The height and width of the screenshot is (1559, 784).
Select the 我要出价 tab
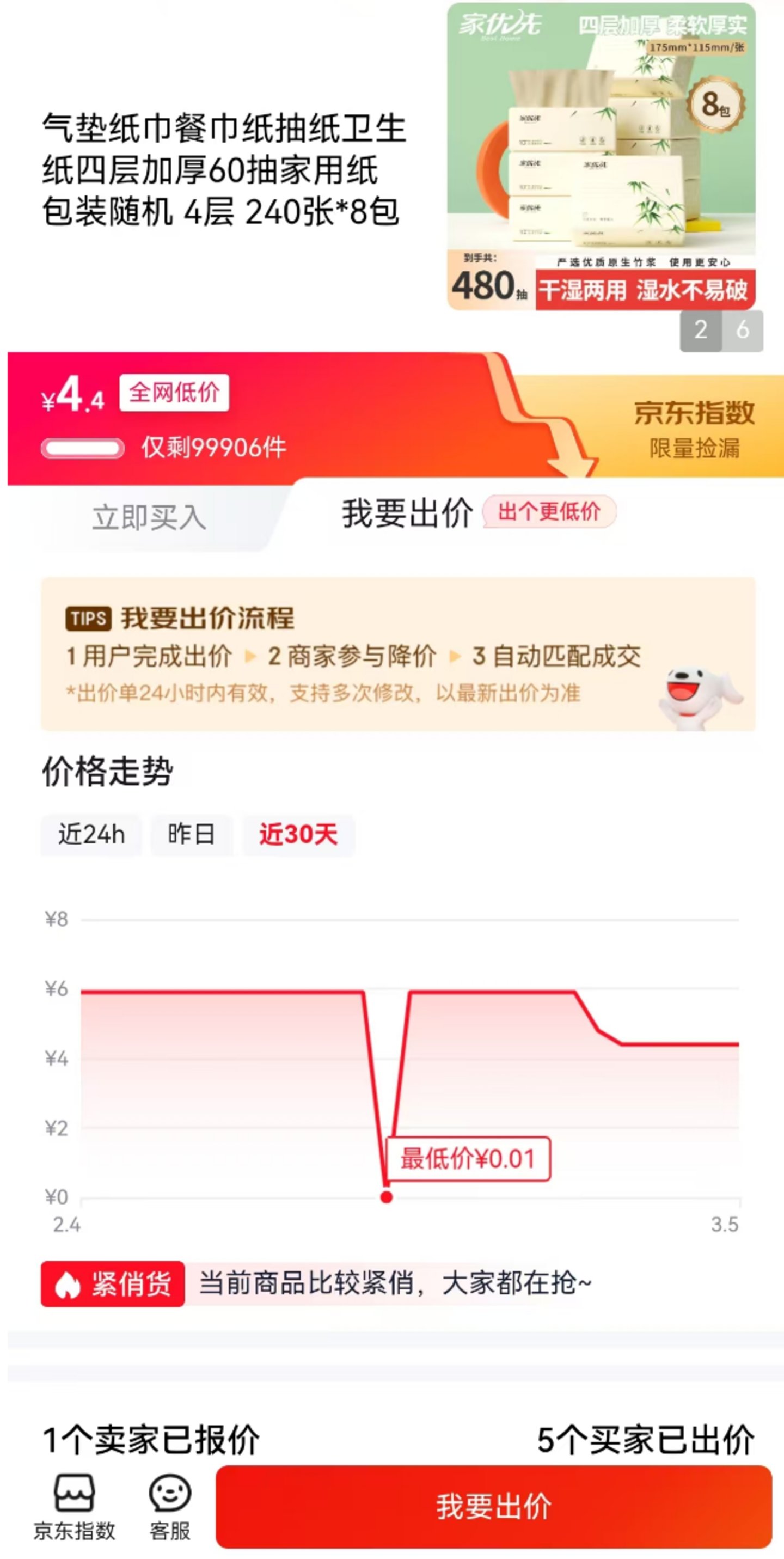(407, 514)
